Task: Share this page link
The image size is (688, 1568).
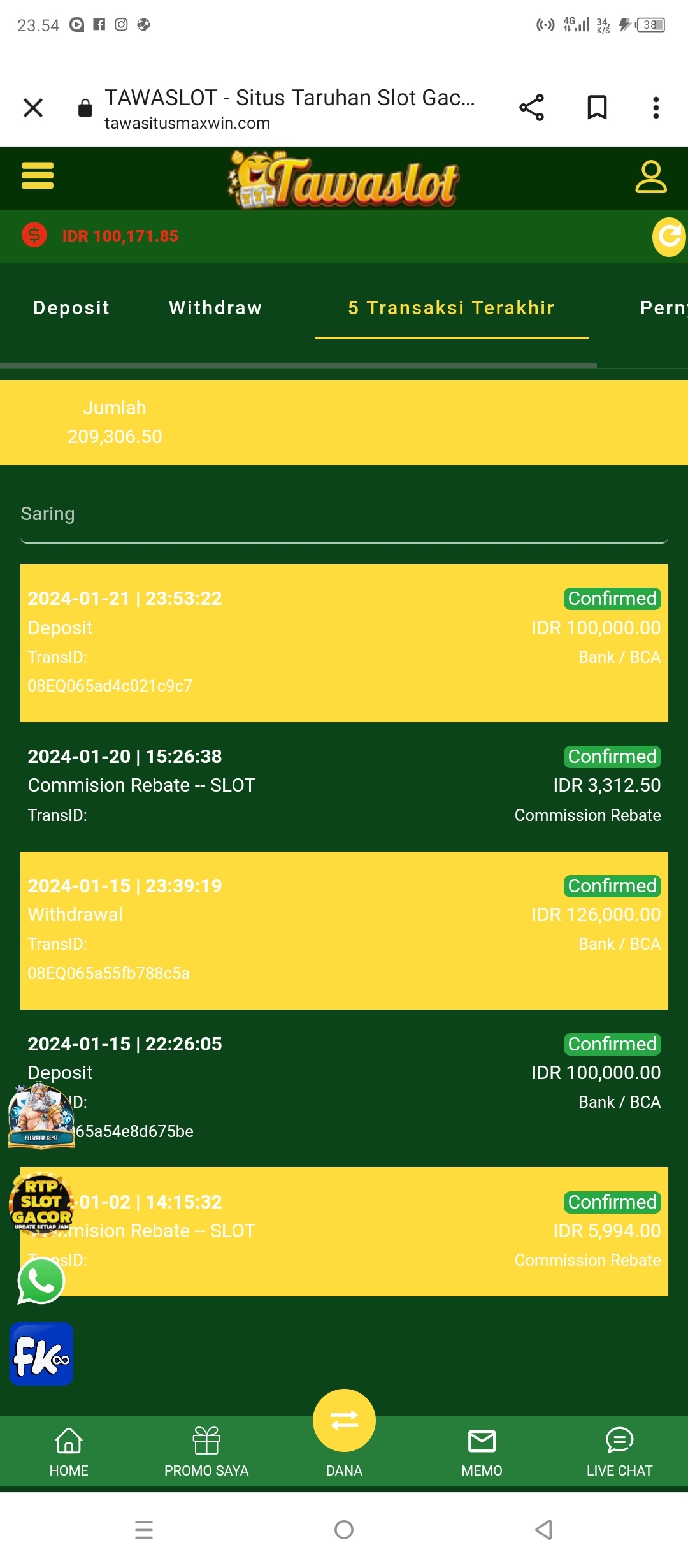Action: pyautogui.click(x=531, y=108)
